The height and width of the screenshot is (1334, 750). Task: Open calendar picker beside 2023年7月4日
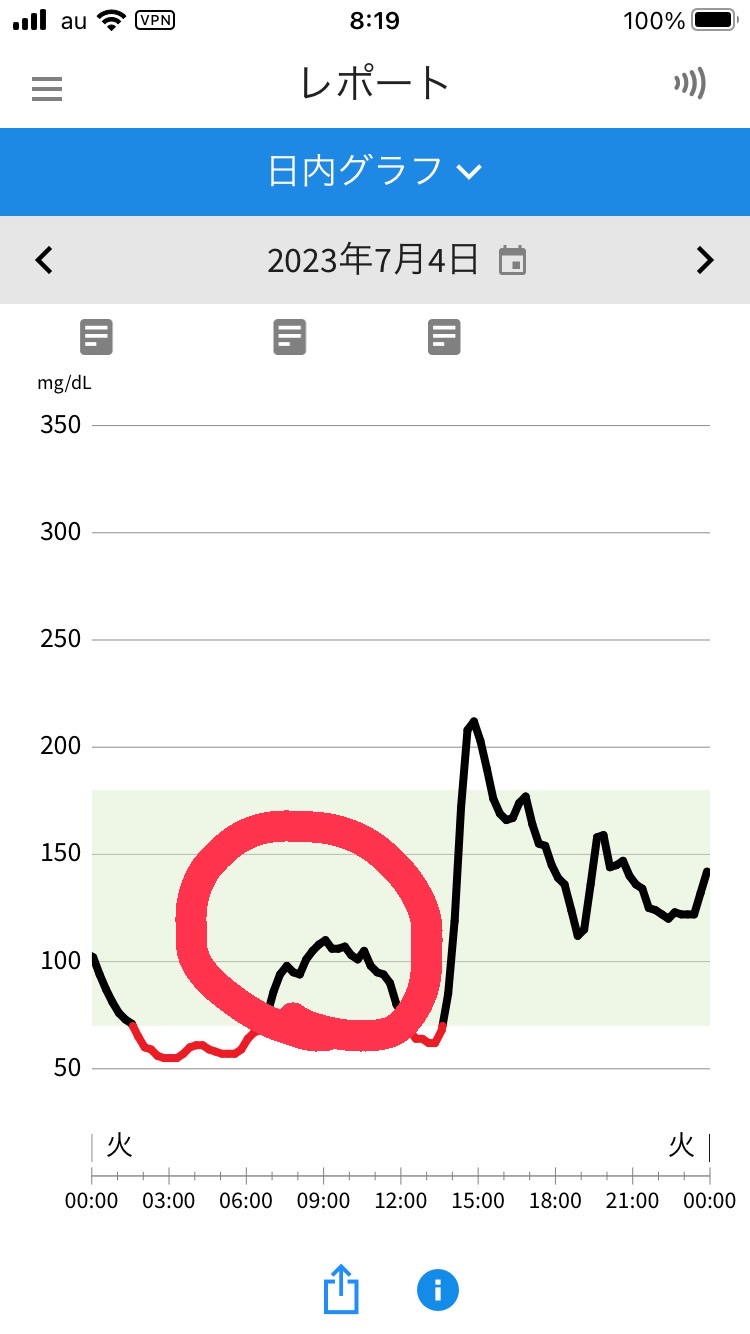point(513,261)
